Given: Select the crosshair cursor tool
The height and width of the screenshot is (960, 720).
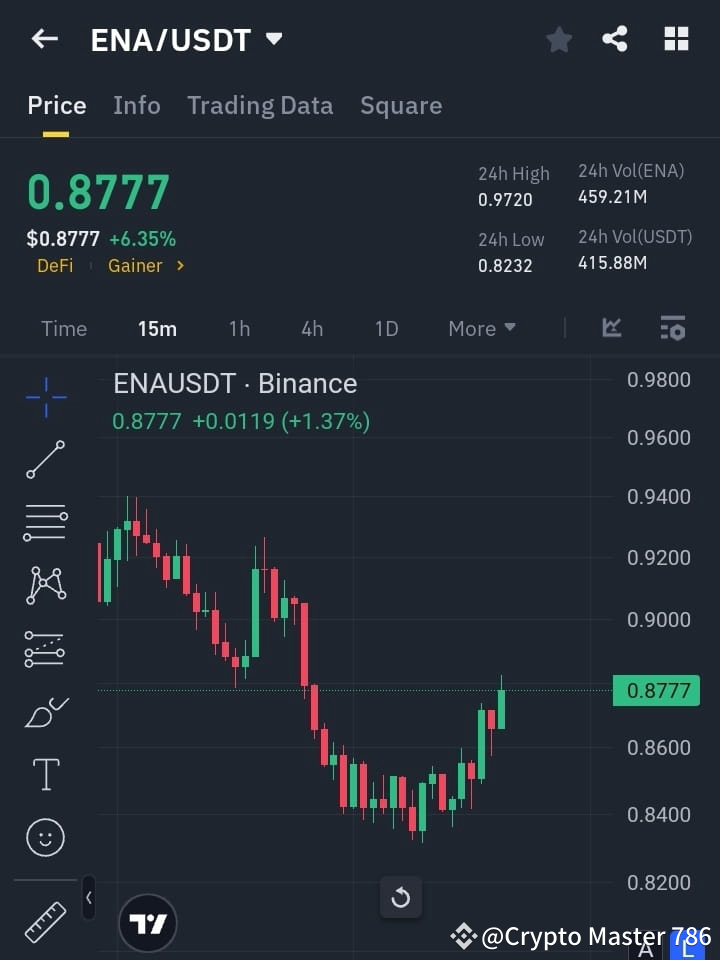Looking at the screenshot, I should point(45,398).
